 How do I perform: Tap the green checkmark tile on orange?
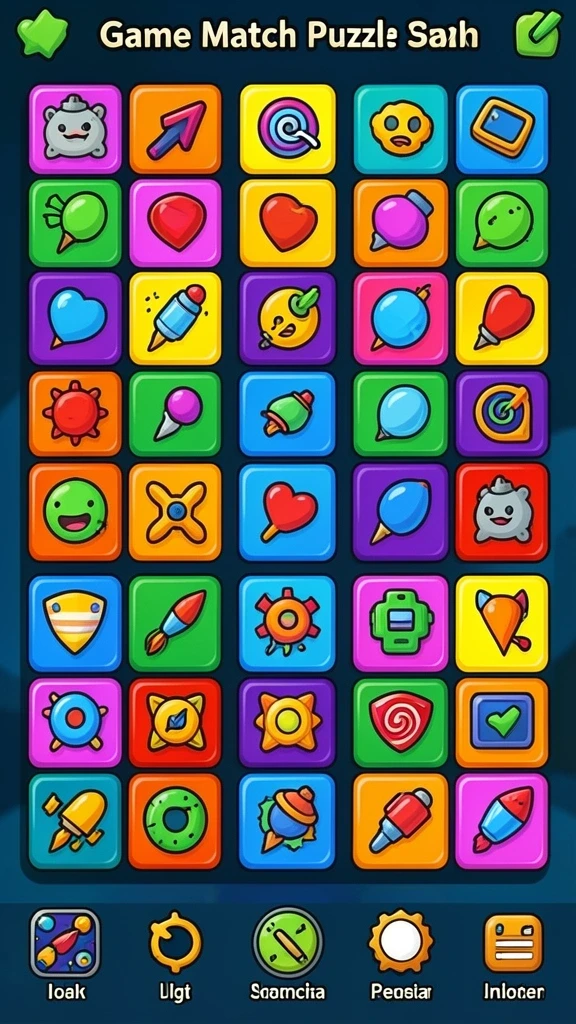tap(502, 722)
